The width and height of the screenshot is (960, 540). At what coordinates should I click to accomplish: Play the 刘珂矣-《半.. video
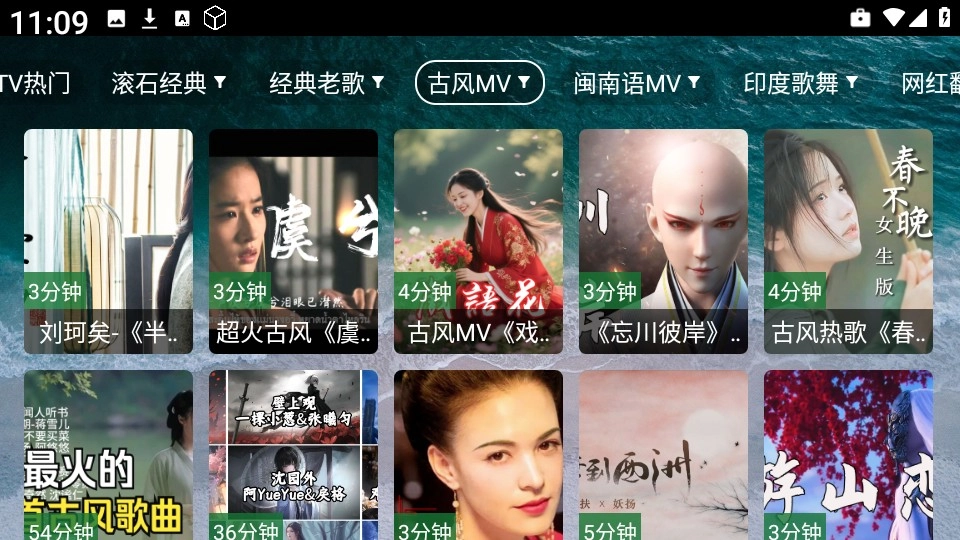coord(108,241)
